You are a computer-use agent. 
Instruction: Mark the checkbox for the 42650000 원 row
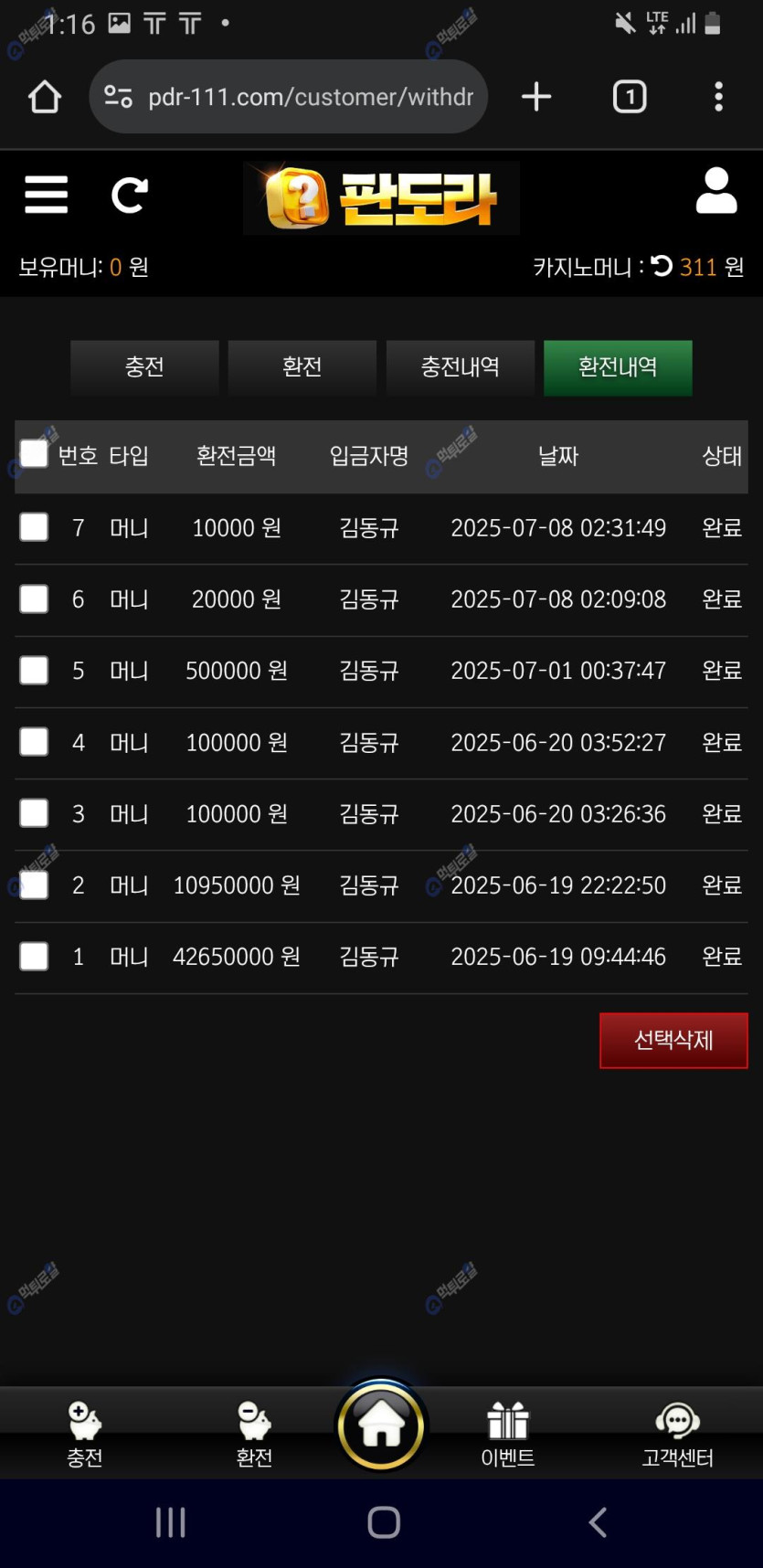click(34, 957)
